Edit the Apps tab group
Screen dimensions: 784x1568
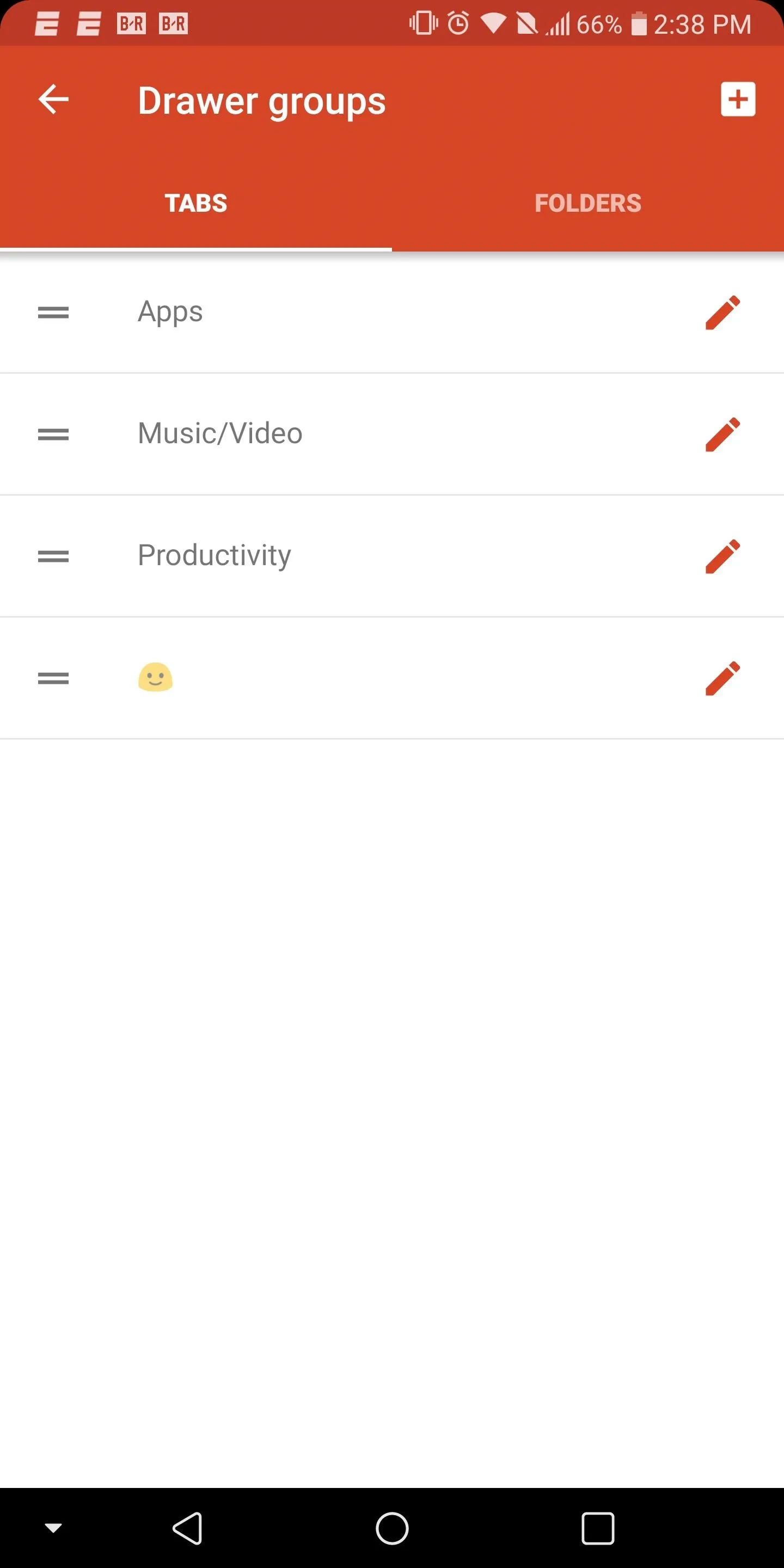722,313
